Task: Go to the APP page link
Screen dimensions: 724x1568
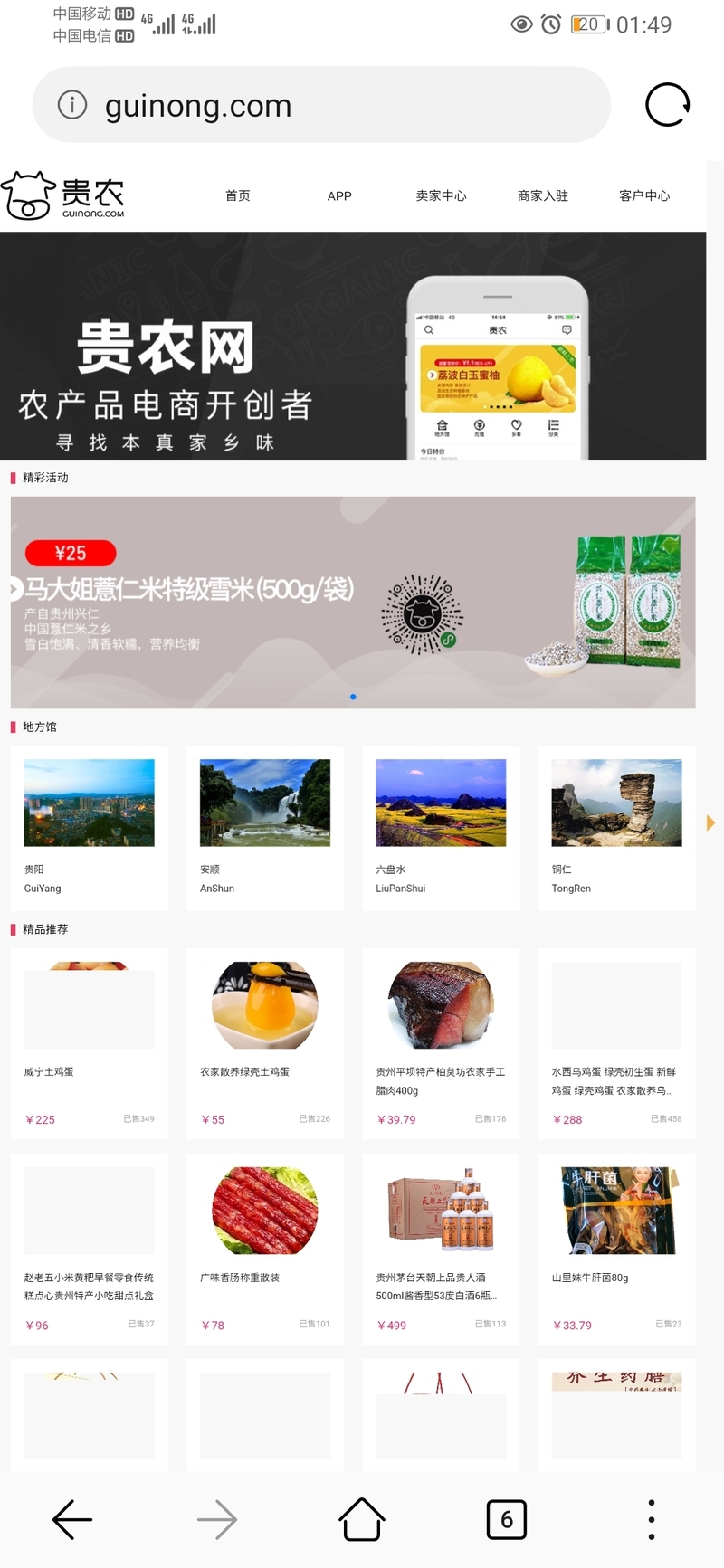Action: 339,195
